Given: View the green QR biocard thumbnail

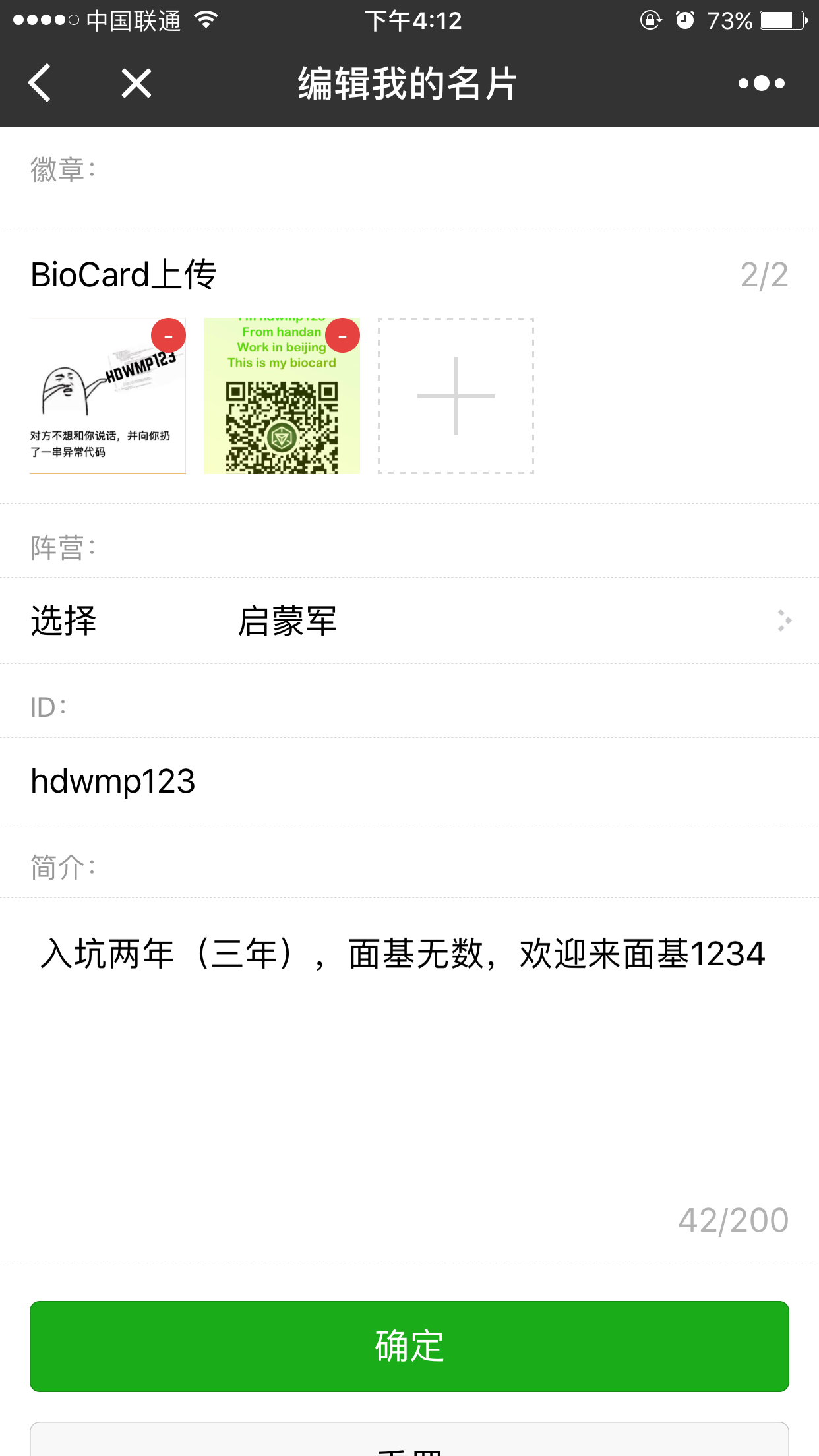Looking at the screenshot, I should (282, 396).
